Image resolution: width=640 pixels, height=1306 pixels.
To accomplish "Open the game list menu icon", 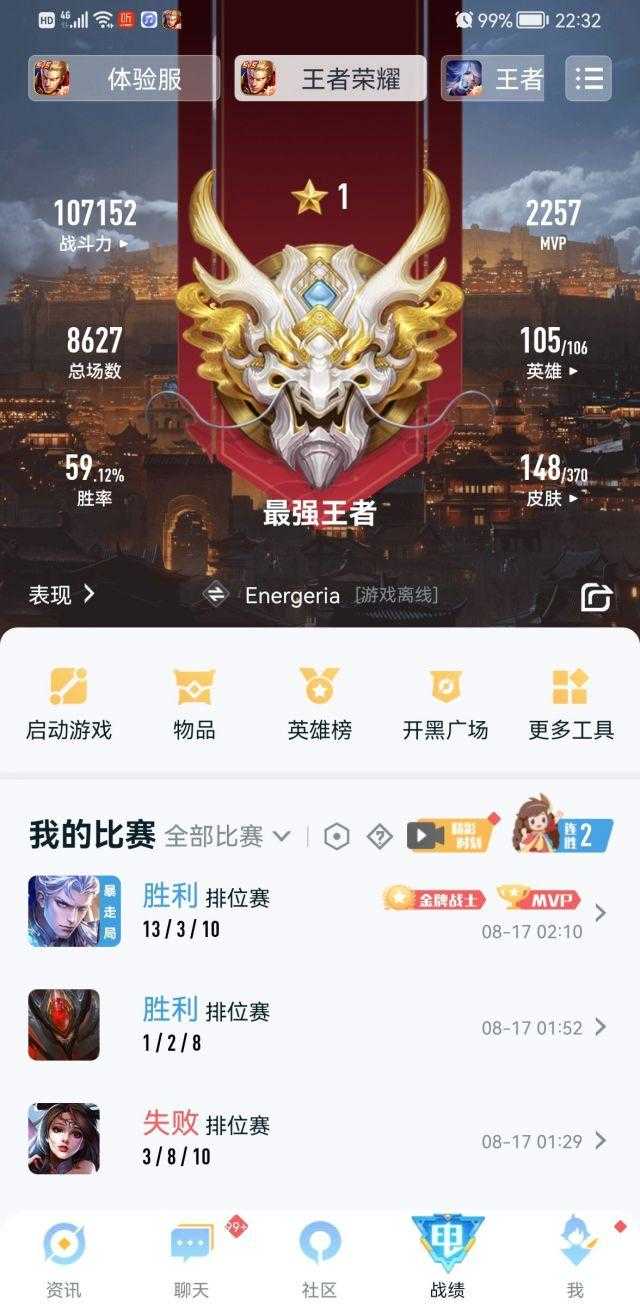I will 588,79.
